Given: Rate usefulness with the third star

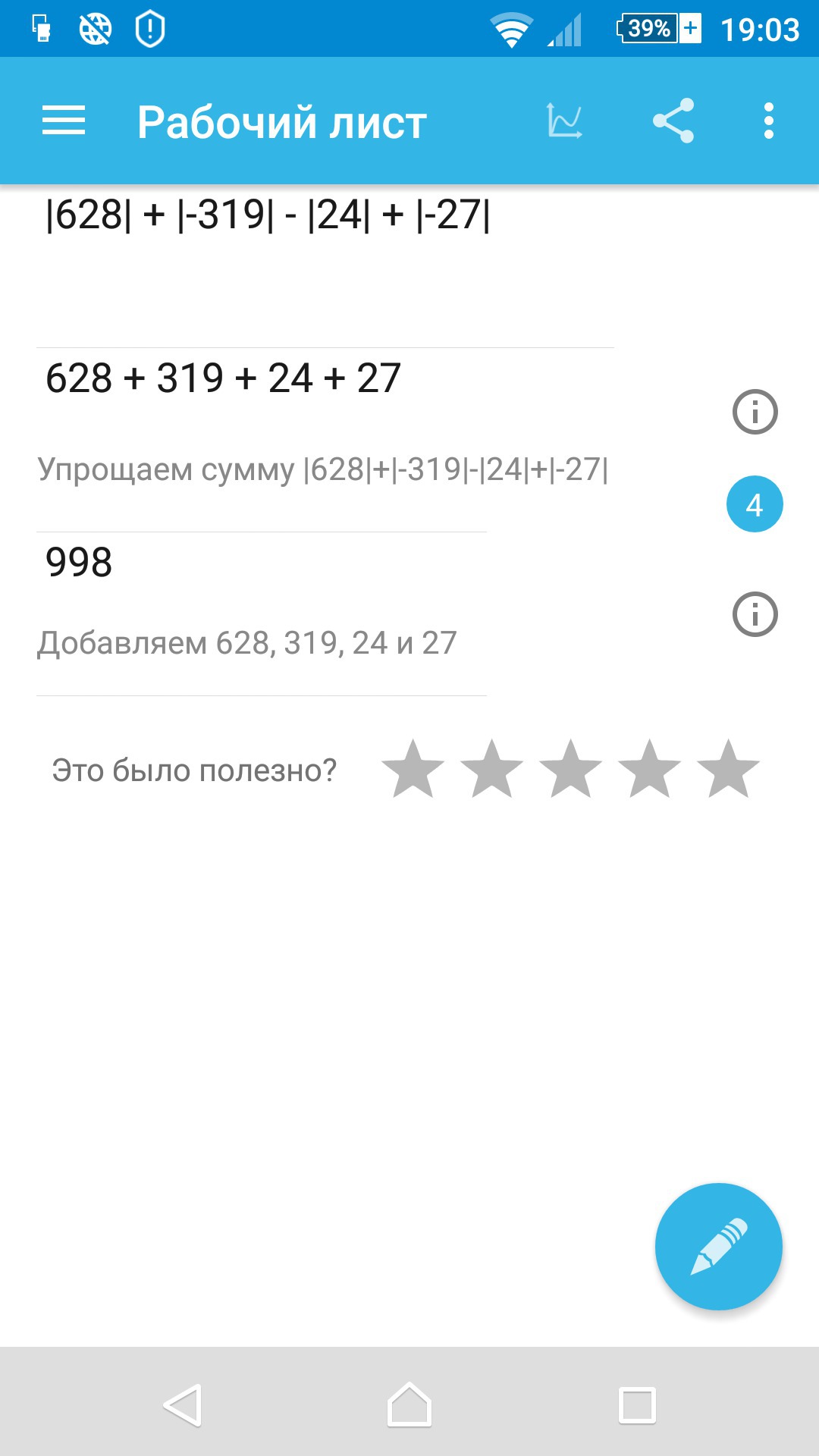Looking at the screenshot, I should click(571, 769).
